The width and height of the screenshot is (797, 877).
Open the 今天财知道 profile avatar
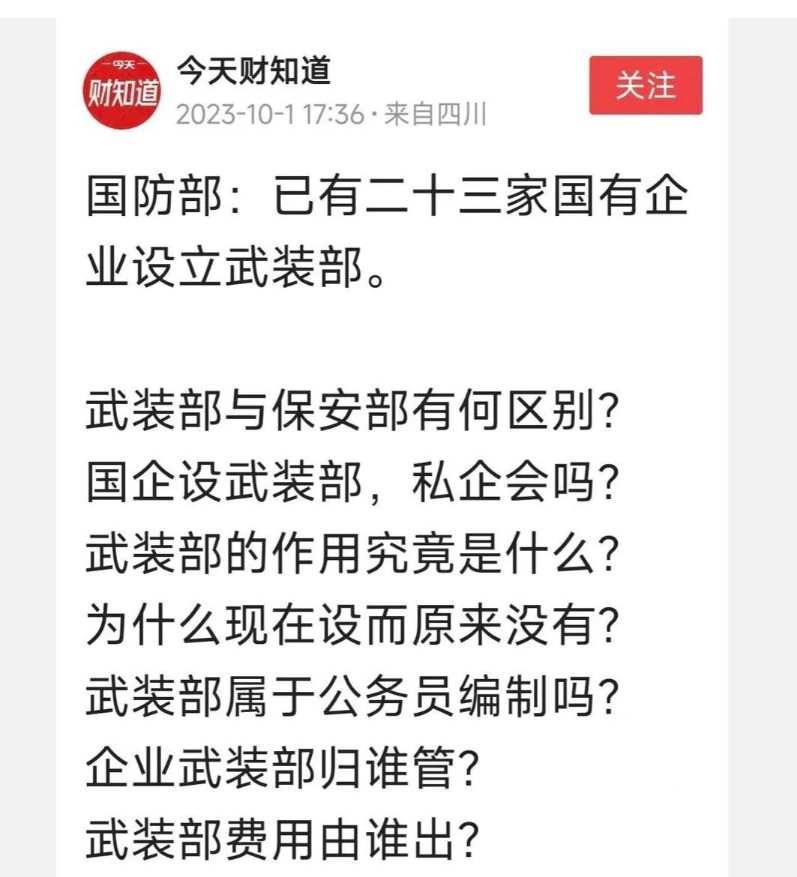tap(122, 90)
